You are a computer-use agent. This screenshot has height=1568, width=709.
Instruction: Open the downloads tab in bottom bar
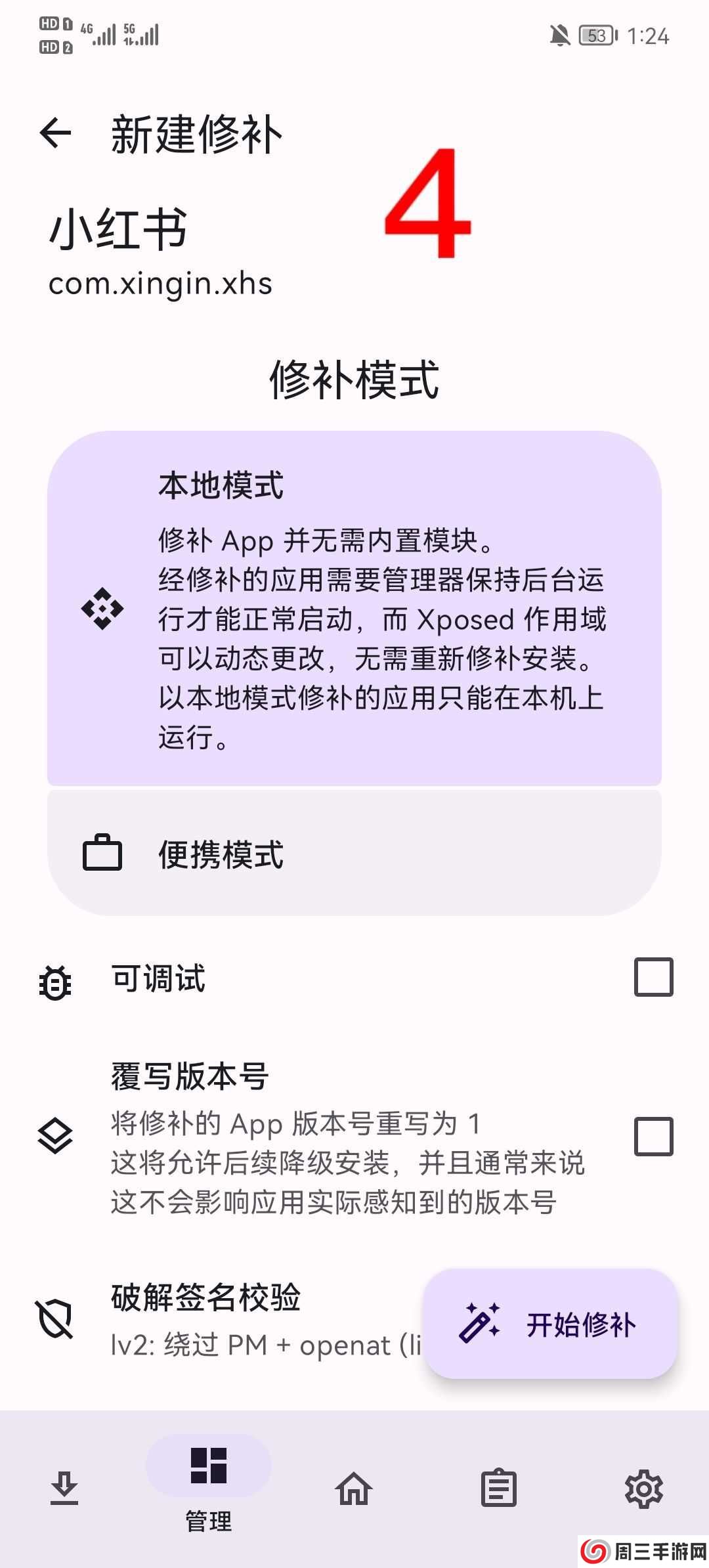[64, 1489]
